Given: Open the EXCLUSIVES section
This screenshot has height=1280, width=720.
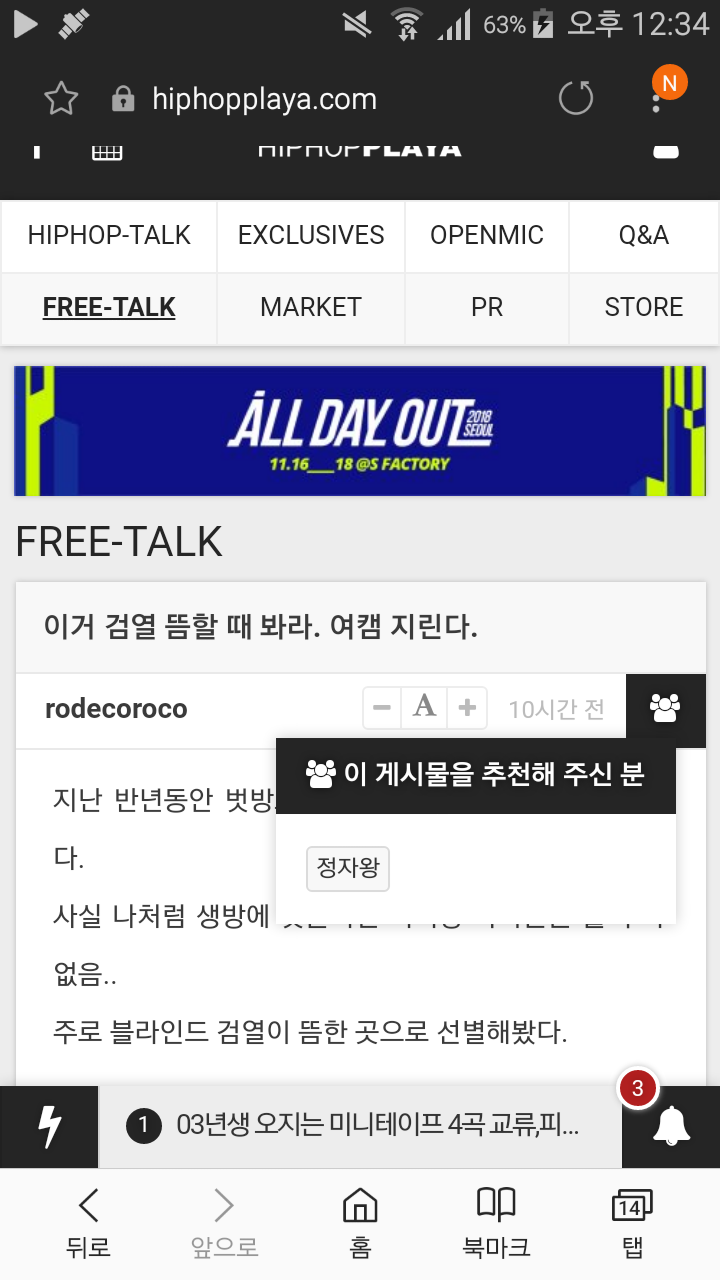Looking at the screenshot, I should click(311, 236).
